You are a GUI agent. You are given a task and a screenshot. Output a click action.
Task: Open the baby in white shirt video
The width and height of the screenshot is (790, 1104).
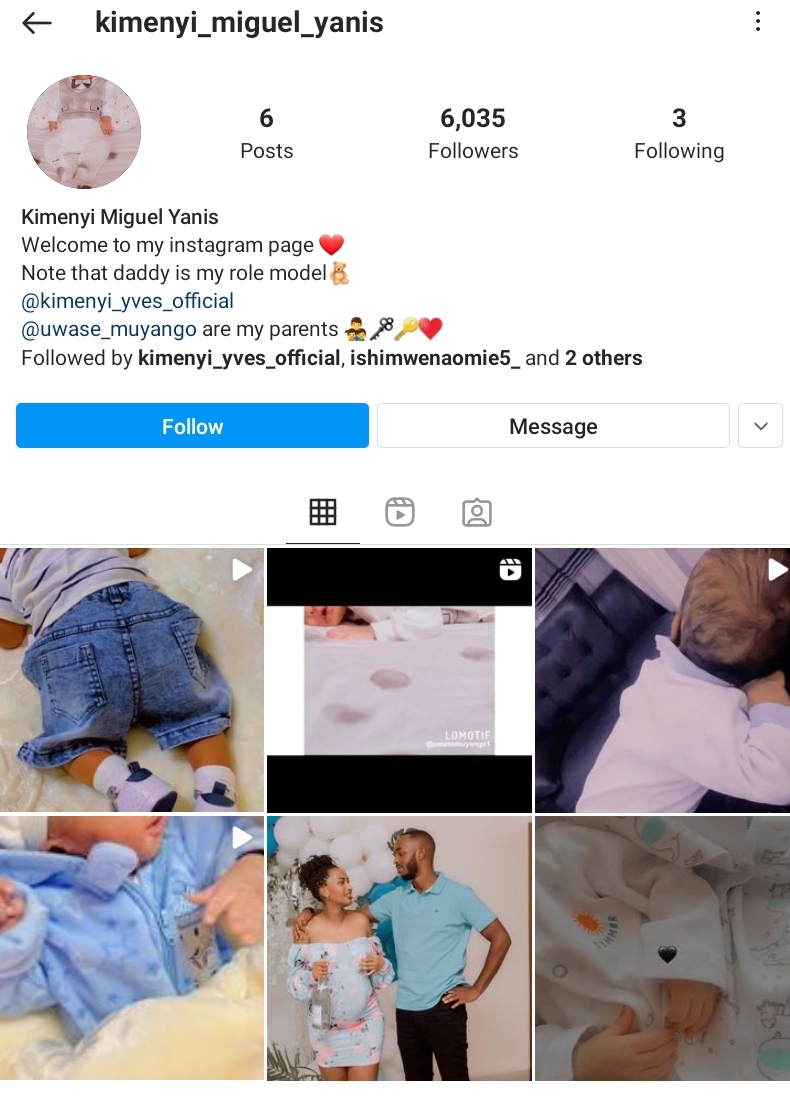tap(662, 680)
